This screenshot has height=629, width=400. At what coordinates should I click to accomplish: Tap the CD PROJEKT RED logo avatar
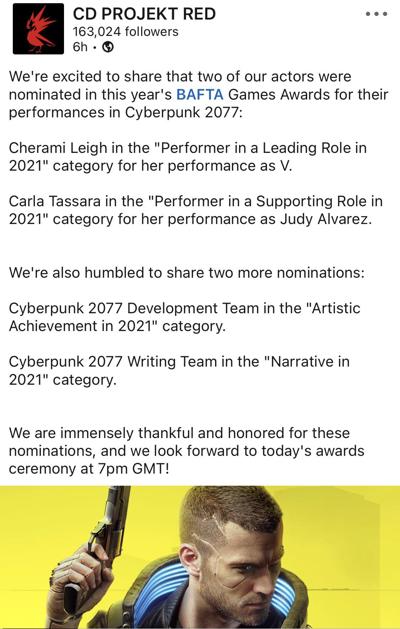(38, 28)
